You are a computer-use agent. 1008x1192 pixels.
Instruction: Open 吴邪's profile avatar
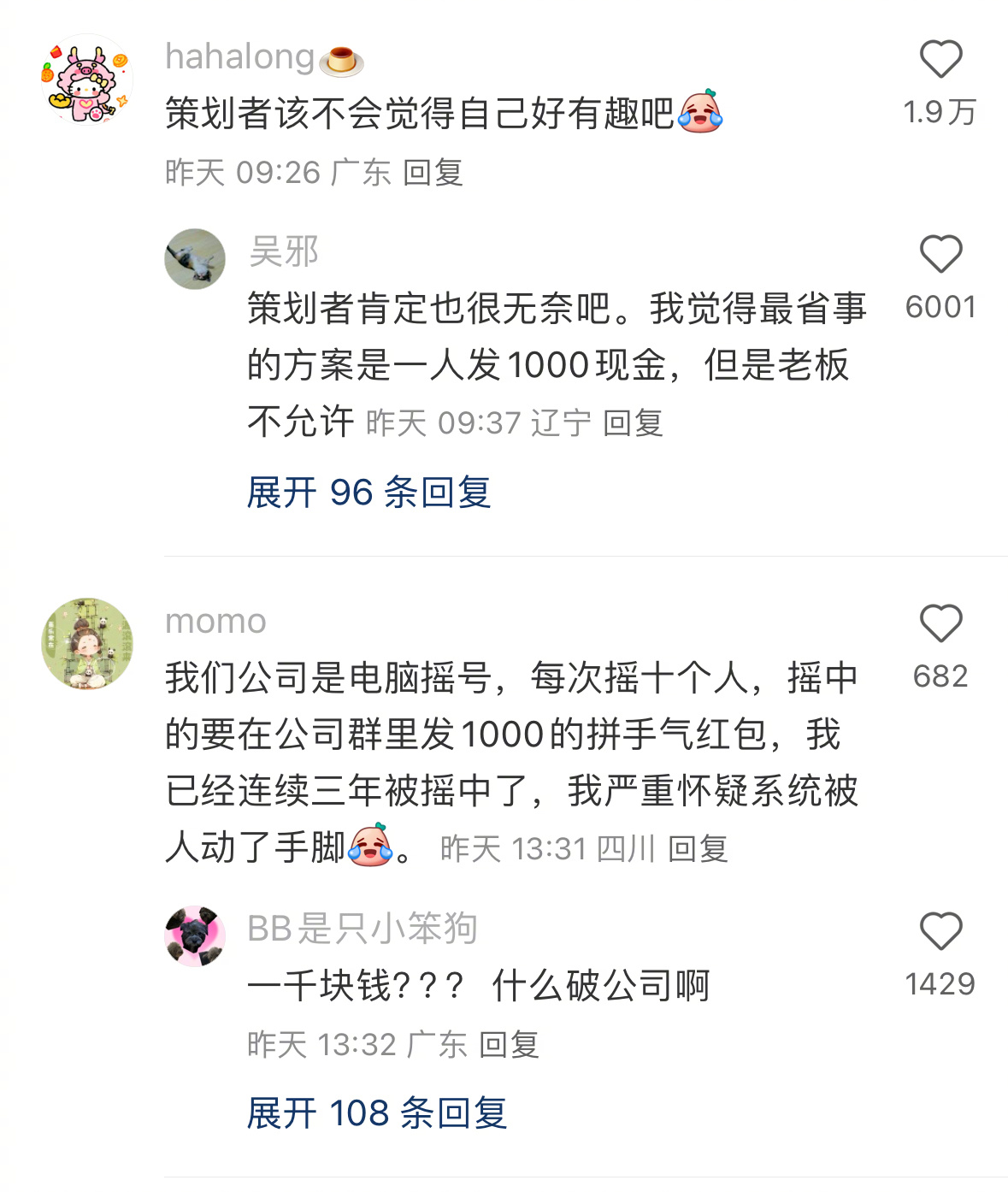click(x=195, y=259)
